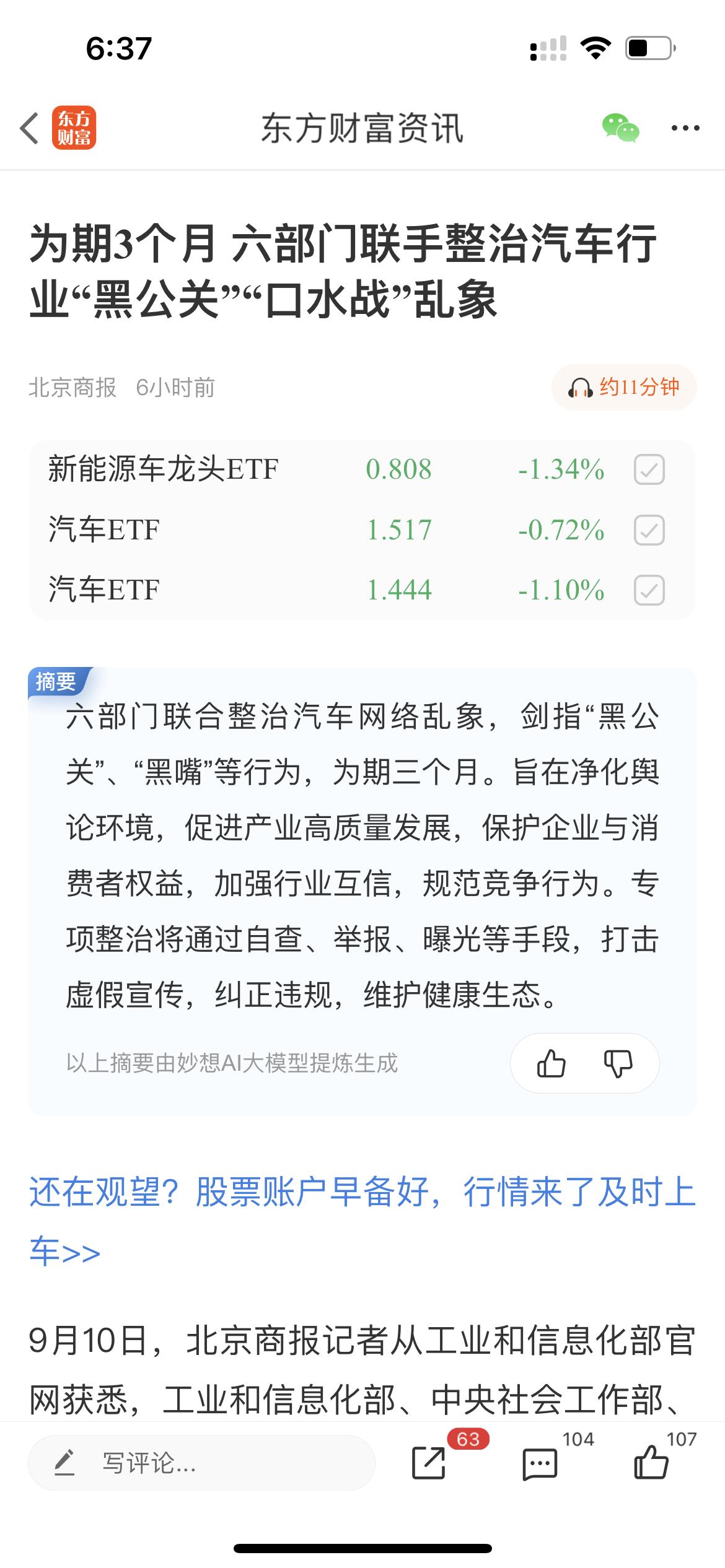Thumbs up the AI summary

(x=551, y=1064)
